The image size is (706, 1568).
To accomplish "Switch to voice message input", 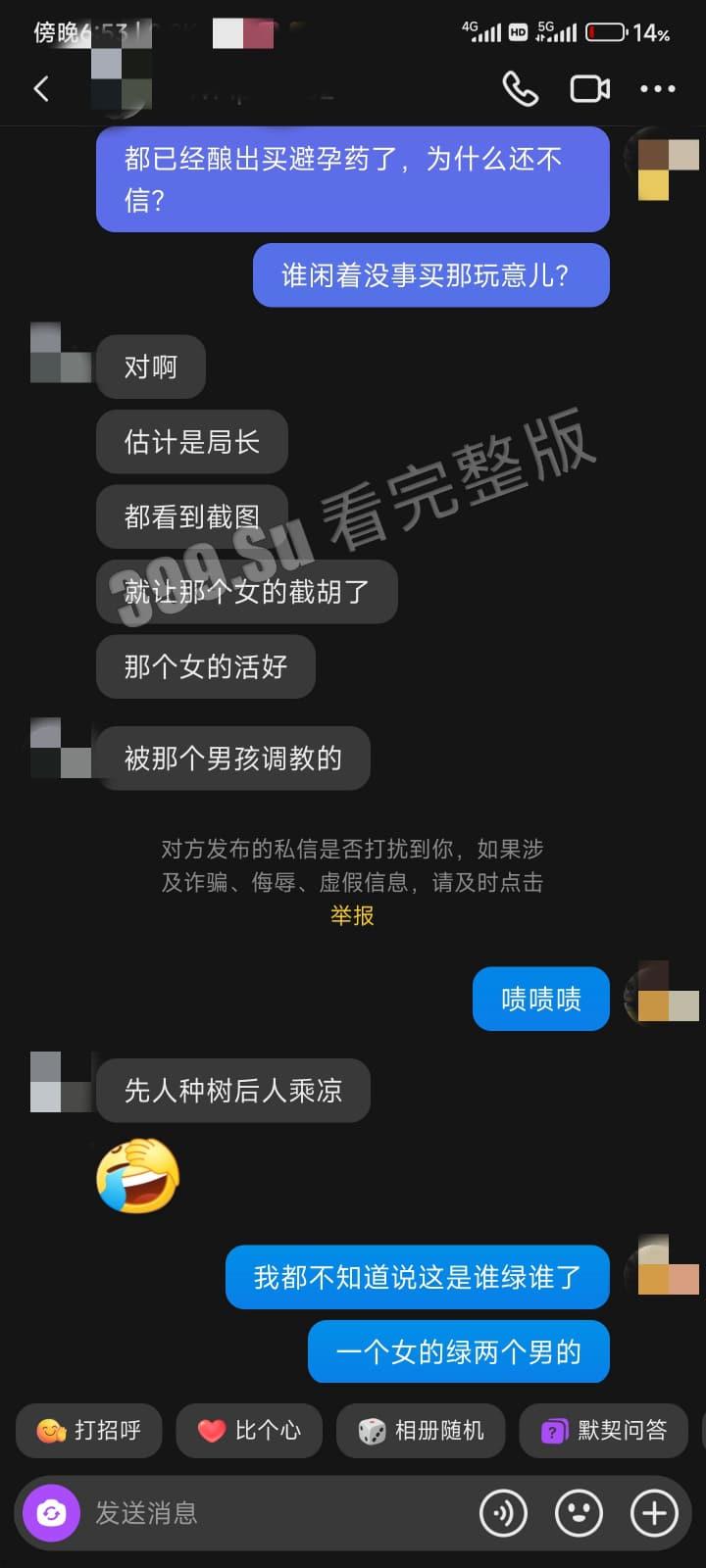I will 503,1513.
